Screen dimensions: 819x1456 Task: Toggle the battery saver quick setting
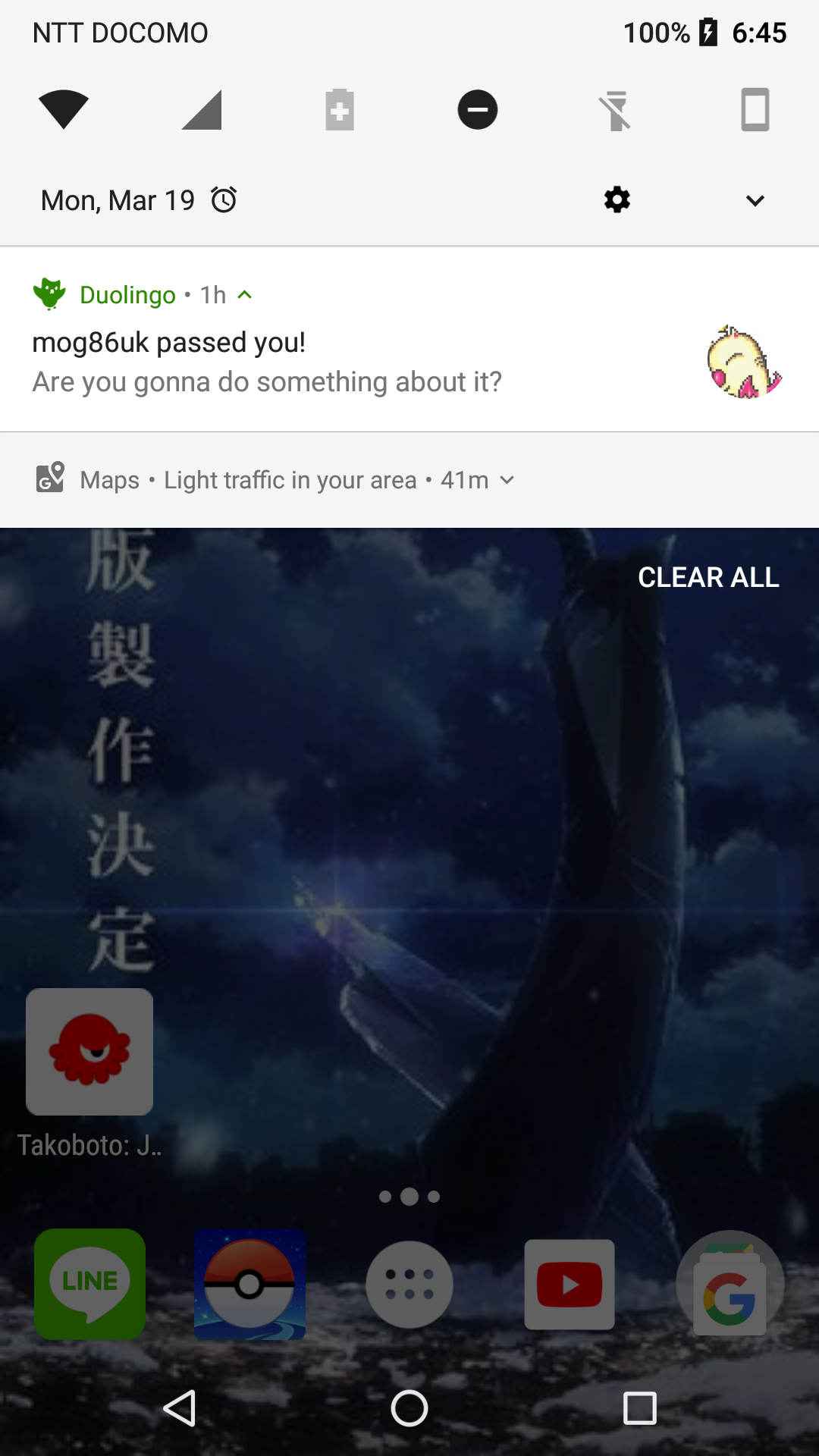pos(340,110)
